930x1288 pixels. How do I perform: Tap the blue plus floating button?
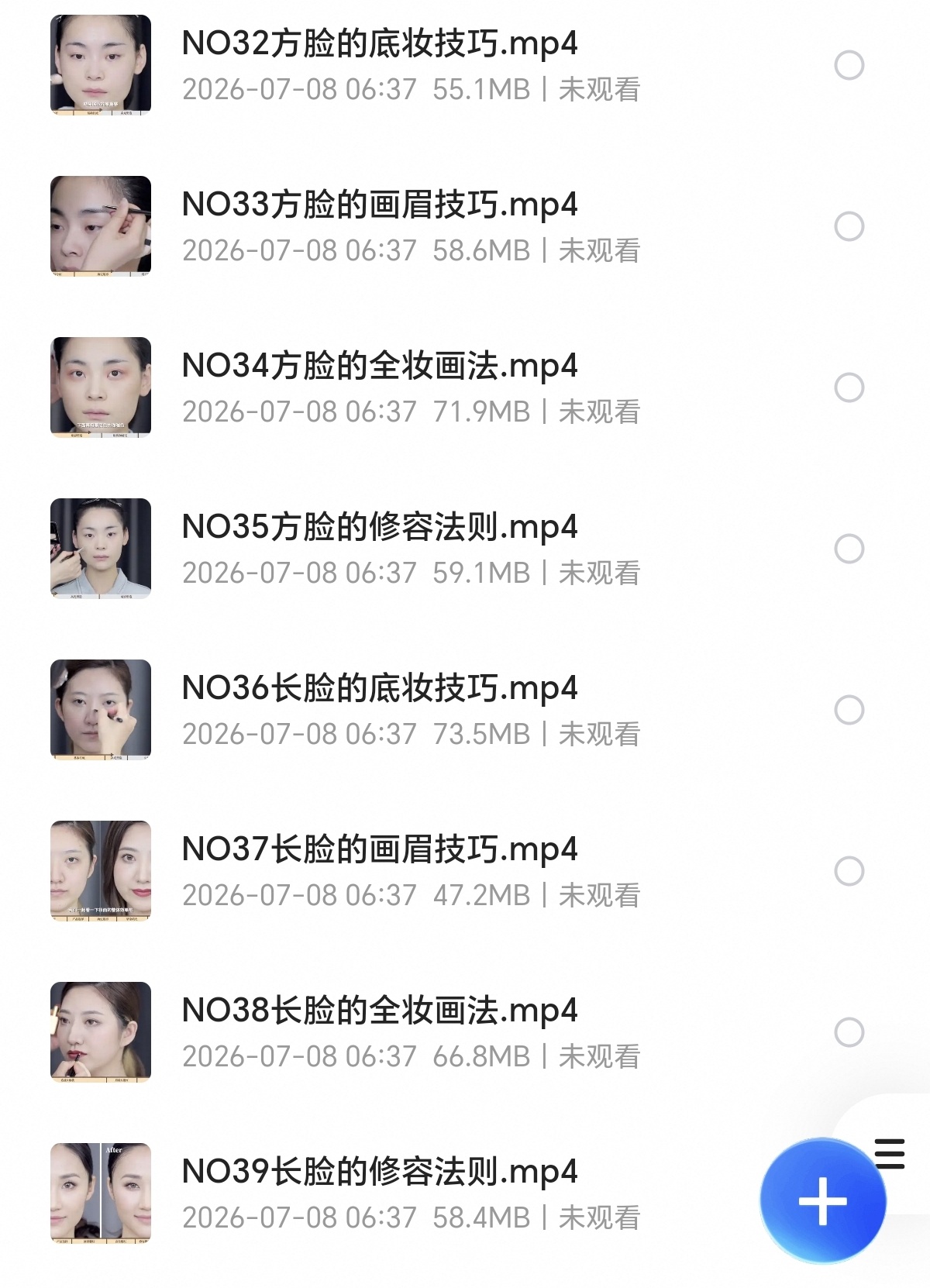point(822,1201)
